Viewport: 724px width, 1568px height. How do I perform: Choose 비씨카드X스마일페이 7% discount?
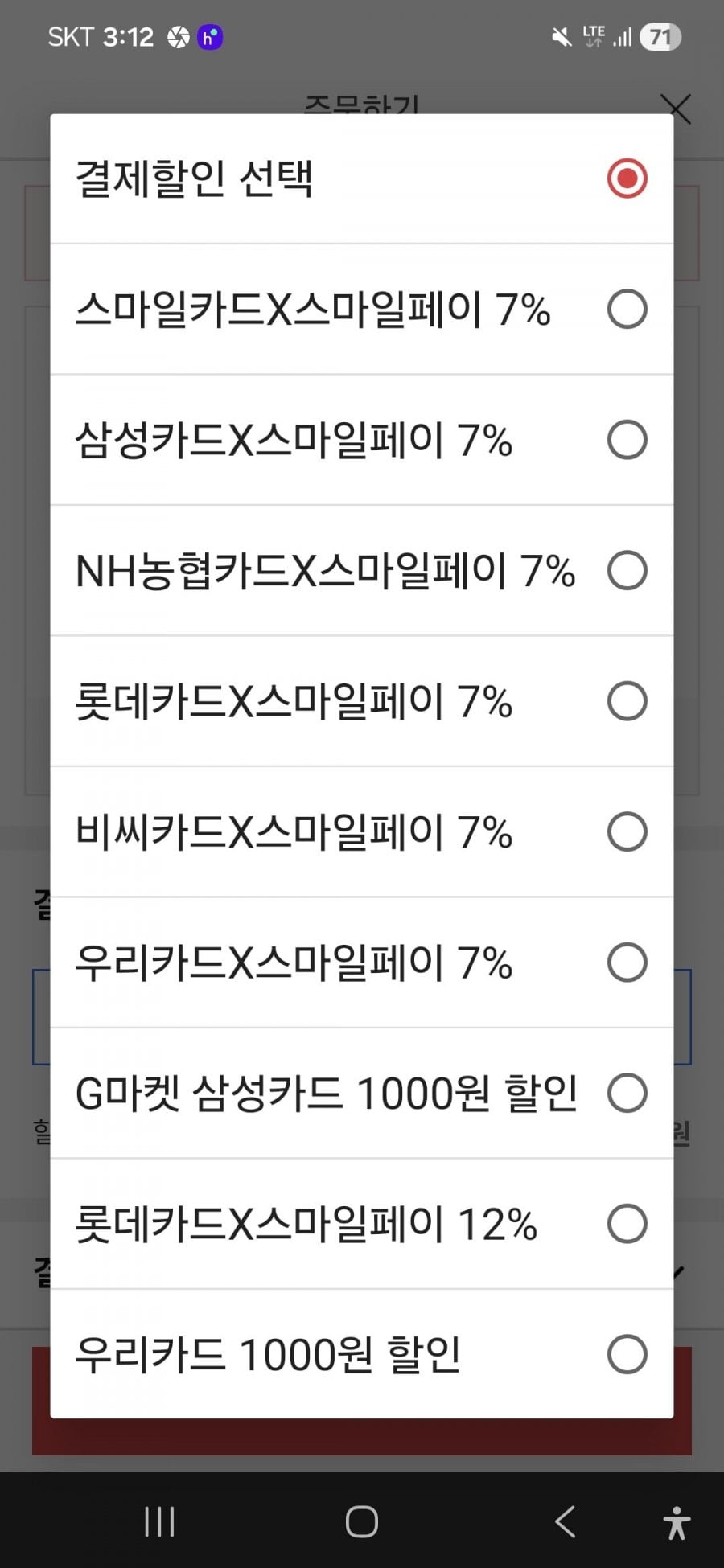coord(361,832)
